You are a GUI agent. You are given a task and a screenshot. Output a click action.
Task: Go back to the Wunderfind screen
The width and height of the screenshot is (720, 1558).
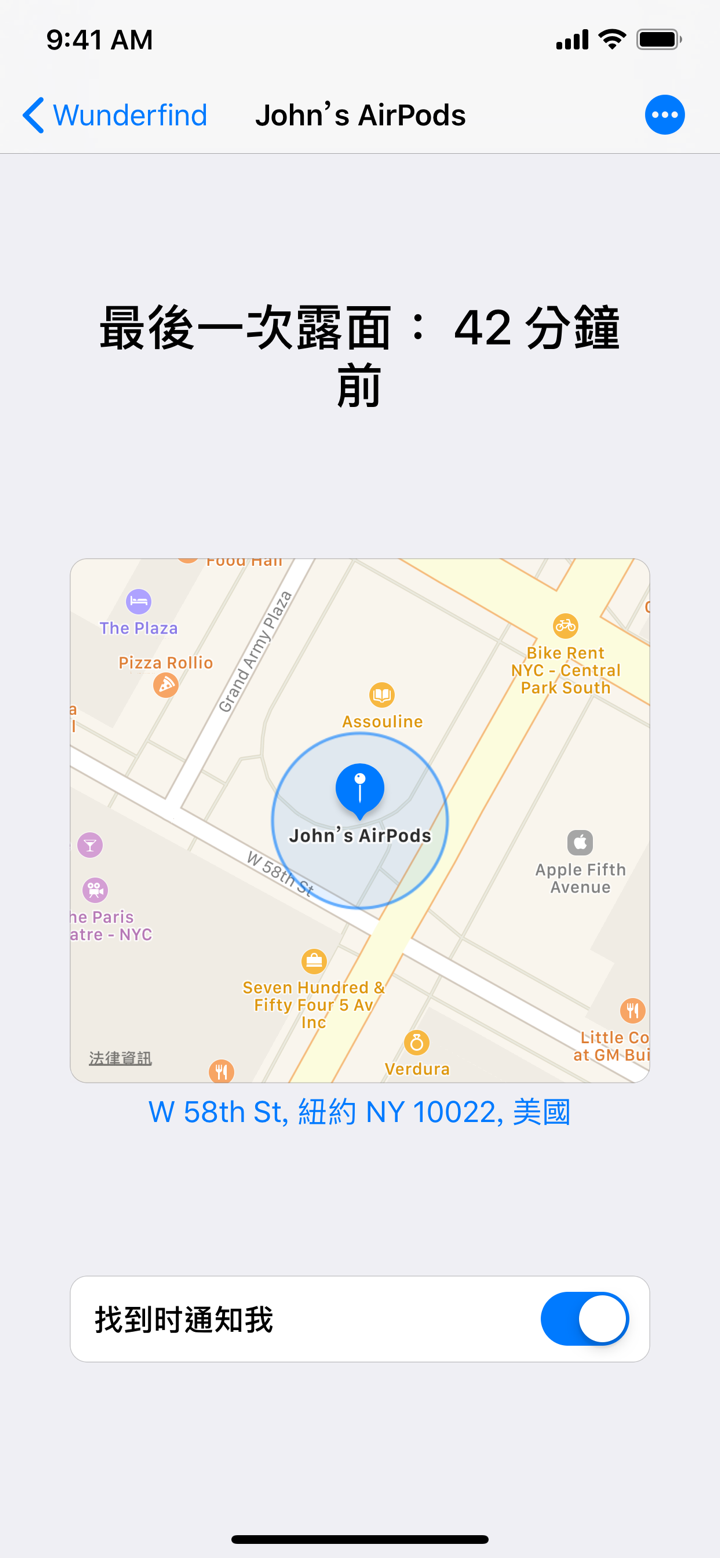pyautogui.click(x=113, y=114)
